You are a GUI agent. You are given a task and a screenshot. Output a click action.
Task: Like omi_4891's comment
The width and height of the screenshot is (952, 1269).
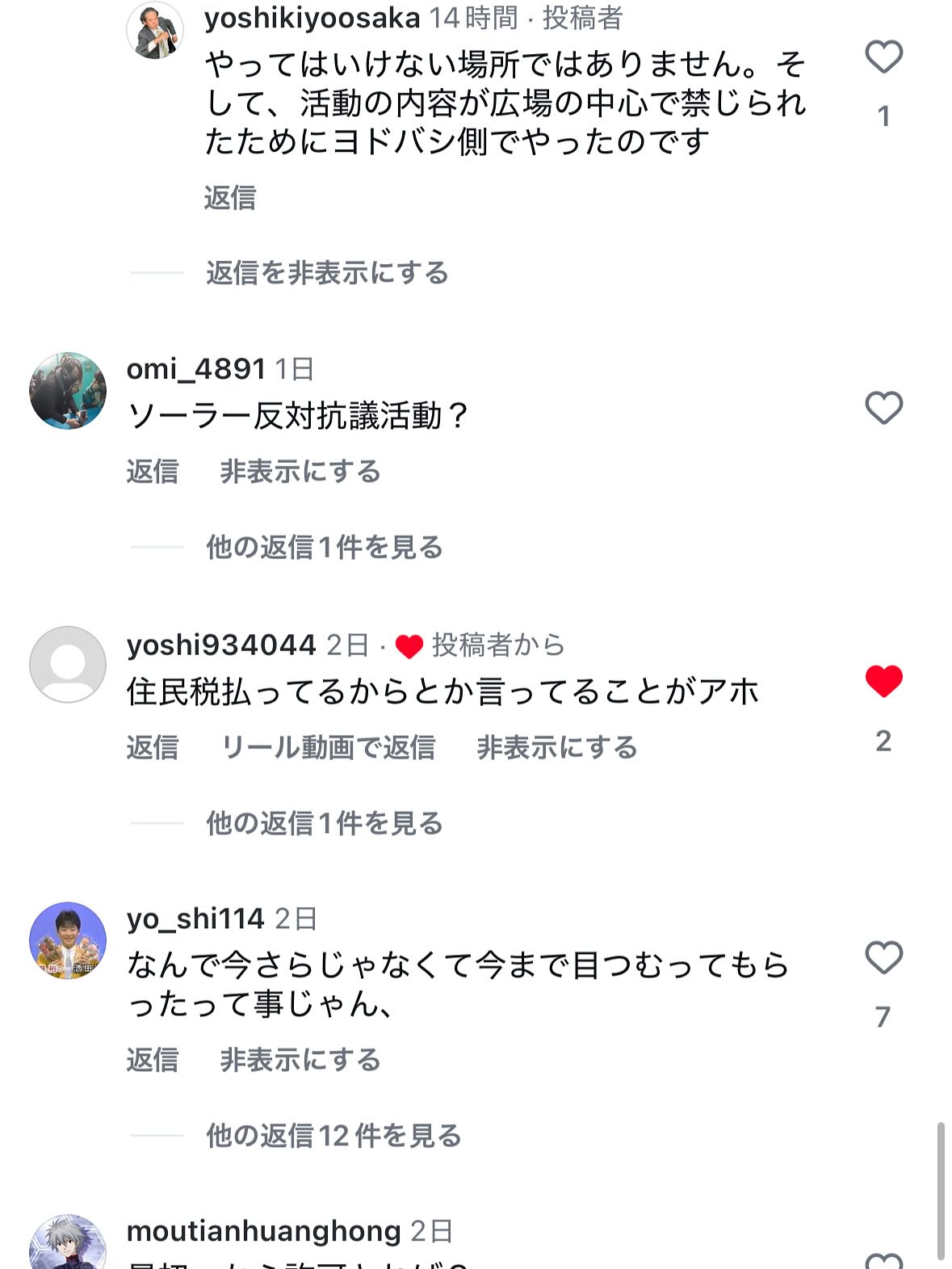[x=883, y=408]
